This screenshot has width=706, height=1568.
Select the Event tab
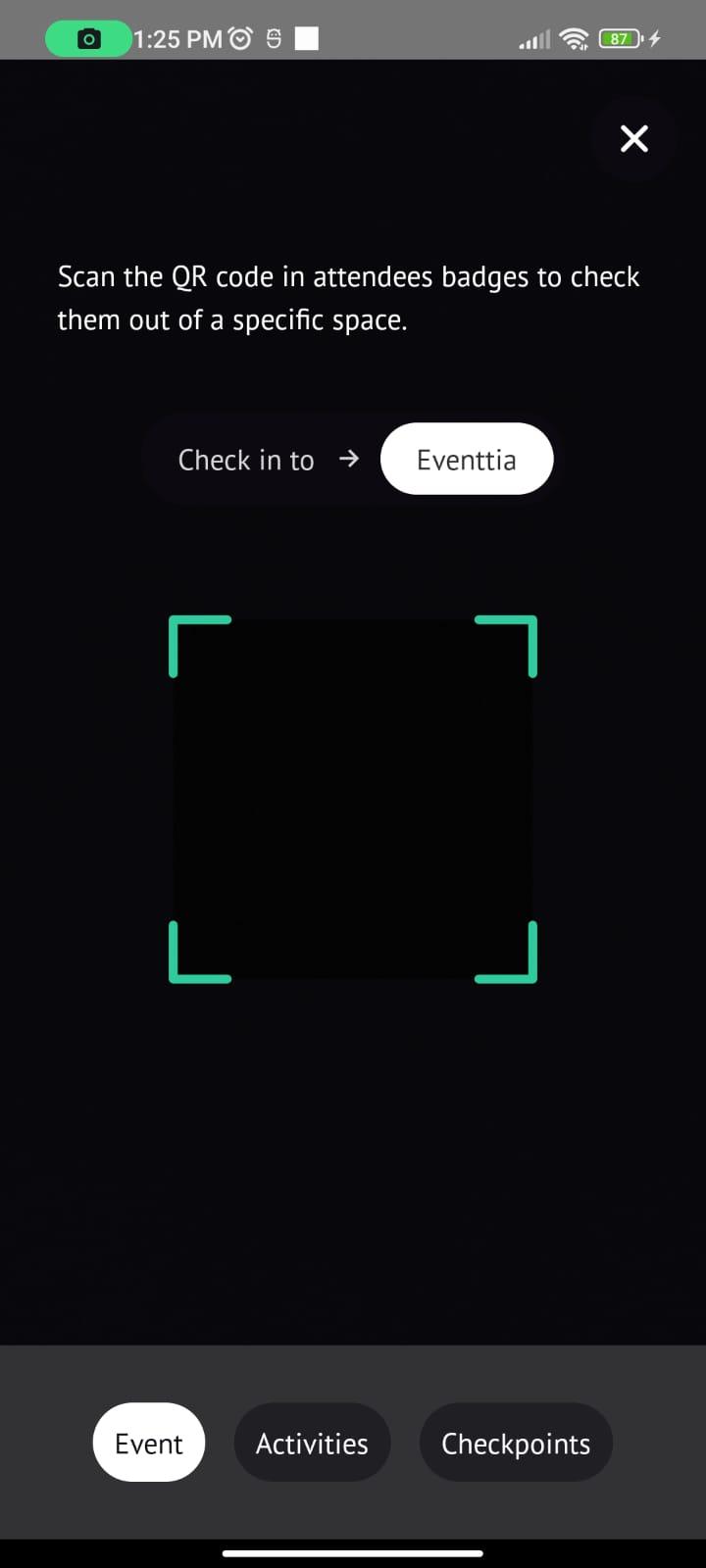click(x=149, y=1443)
